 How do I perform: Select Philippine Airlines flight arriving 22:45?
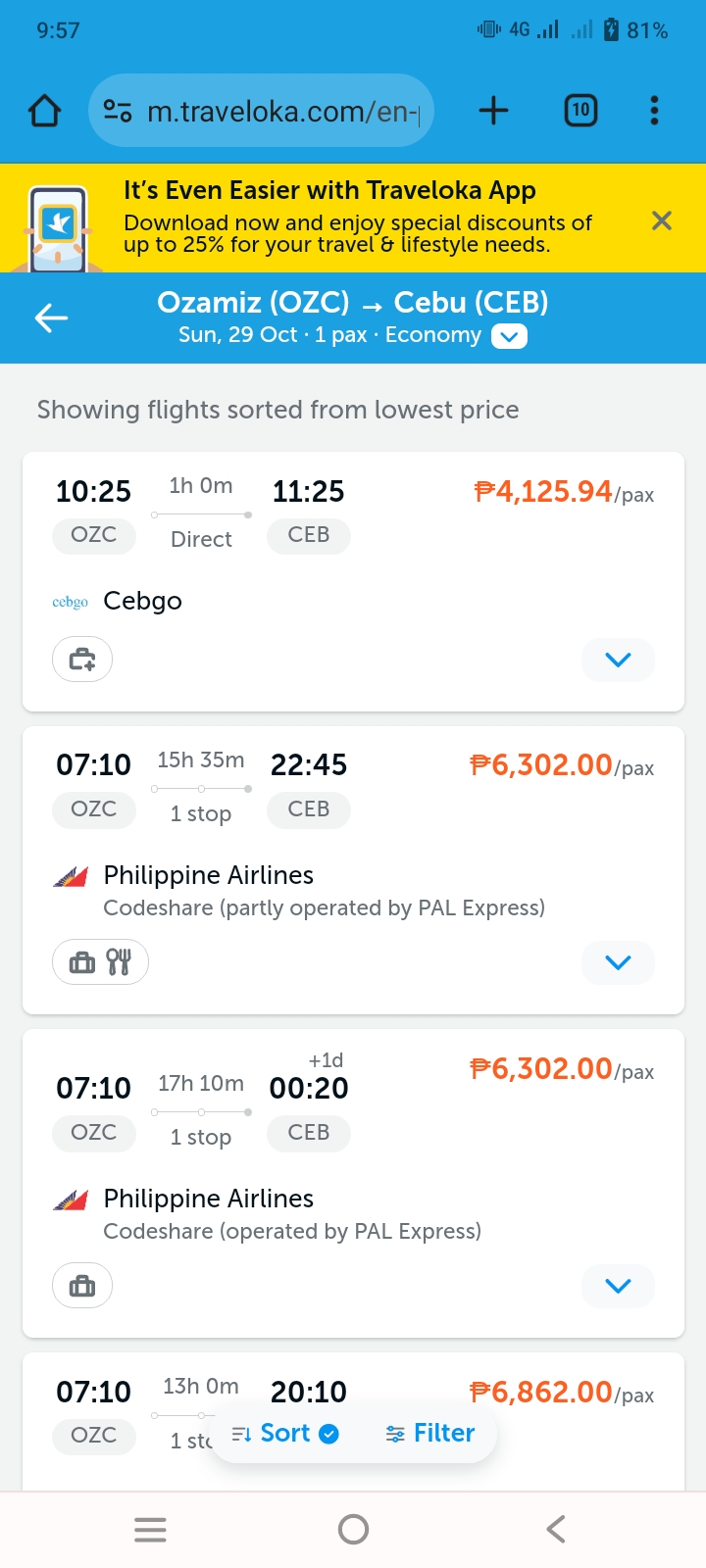(353, 870)
